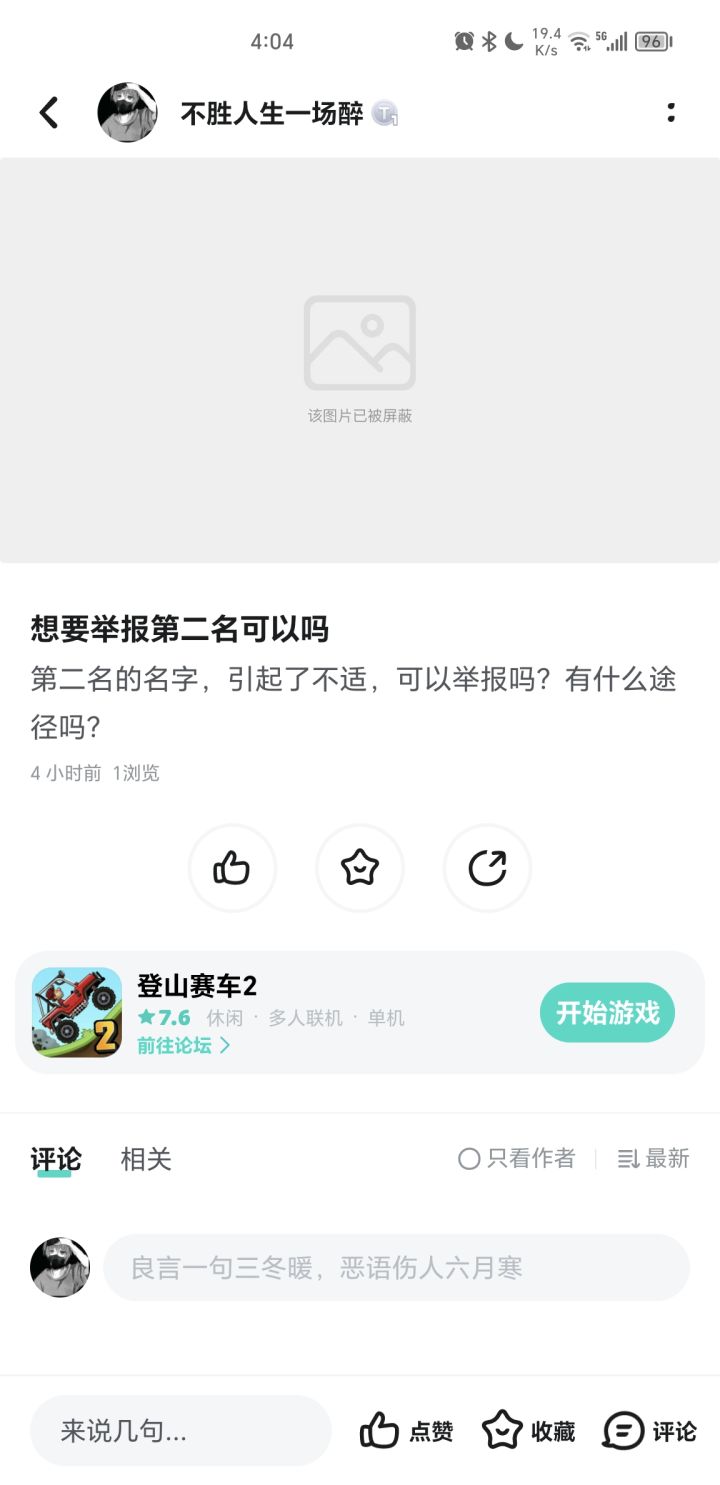Tap the share icon below the post

click(x=486, y=869)
